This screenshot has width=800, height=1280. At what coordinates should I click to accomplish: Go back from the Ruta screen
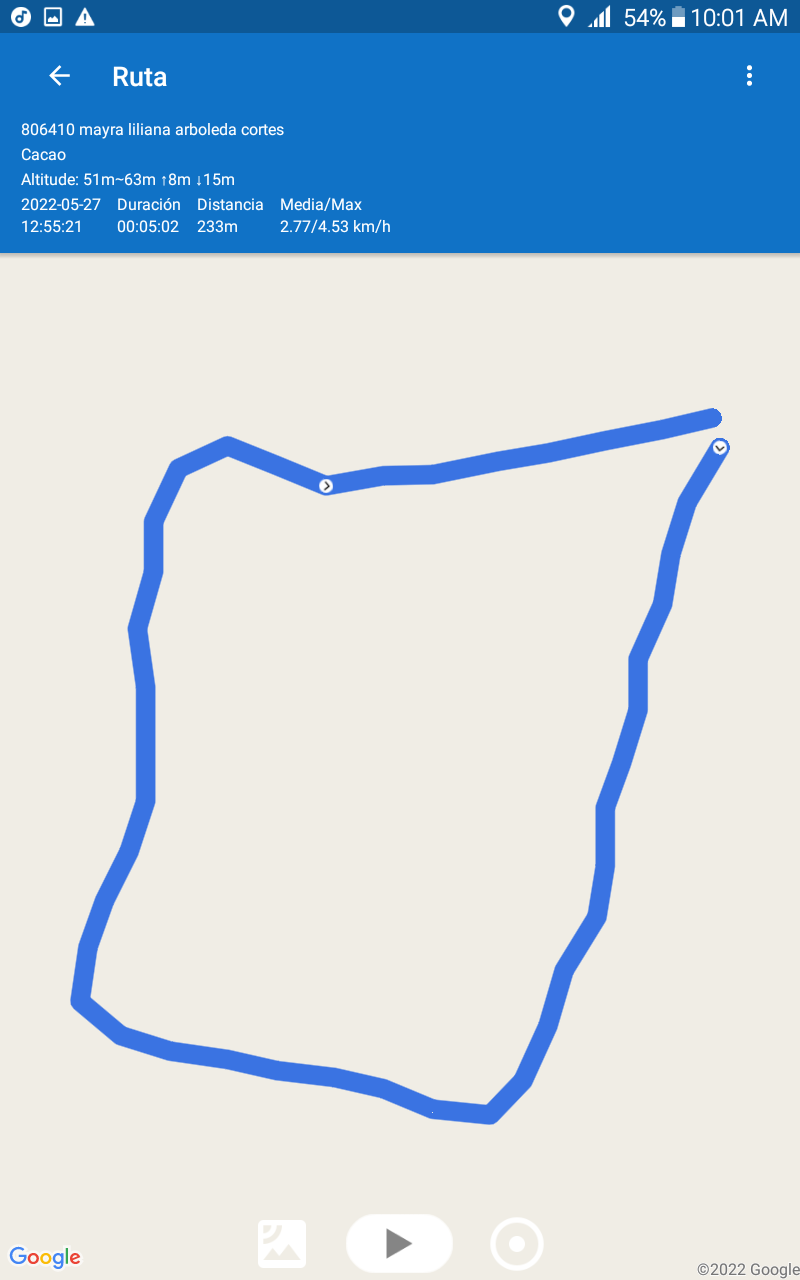click(x=60, y=76)
